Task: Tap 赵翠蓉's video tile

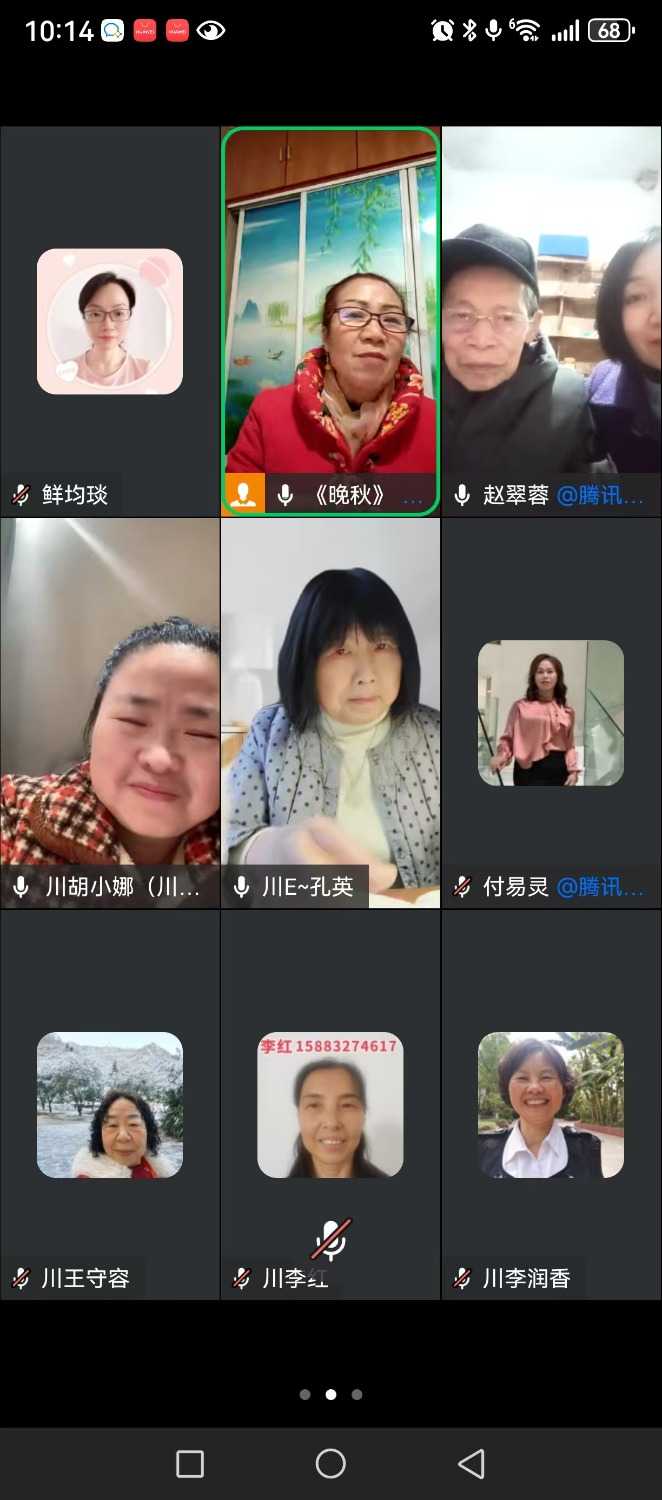Action: [551, 321]
